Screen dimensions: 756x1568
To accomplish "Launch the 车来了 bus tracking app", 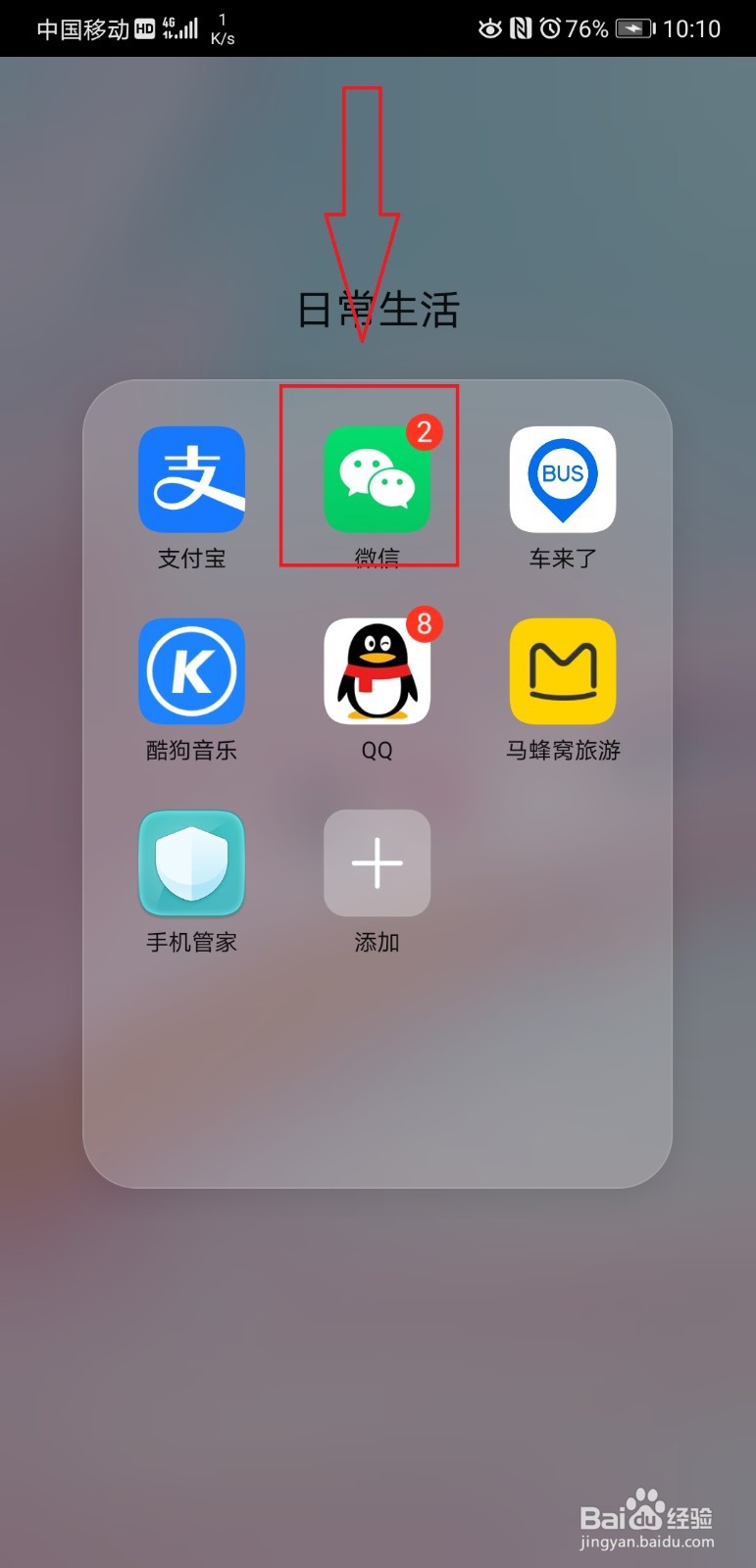I will 562,477.
